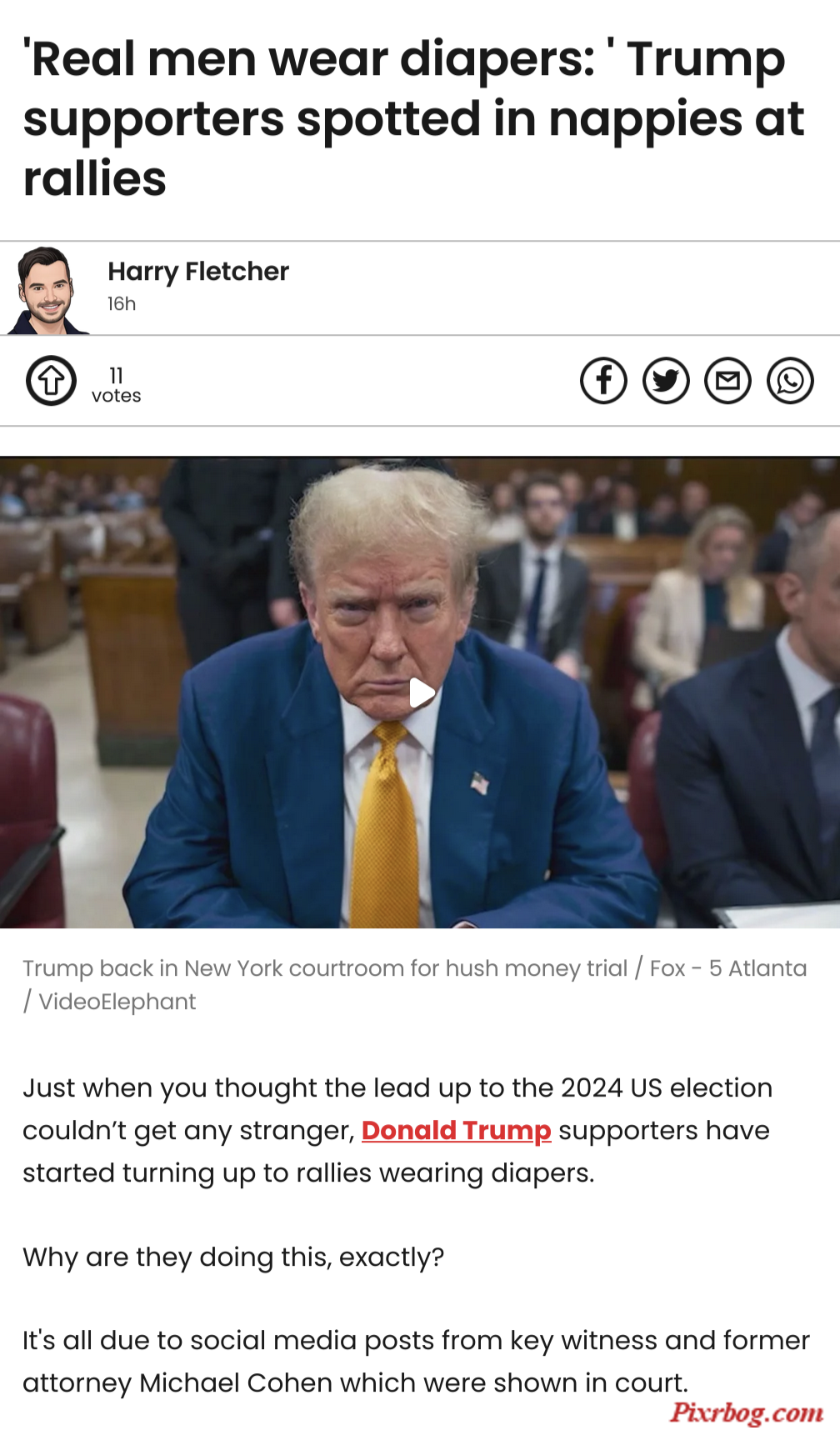This screenshot has width=840, height=1440.
Task: Share article on Twitter
Action: [x=666, y=381]
